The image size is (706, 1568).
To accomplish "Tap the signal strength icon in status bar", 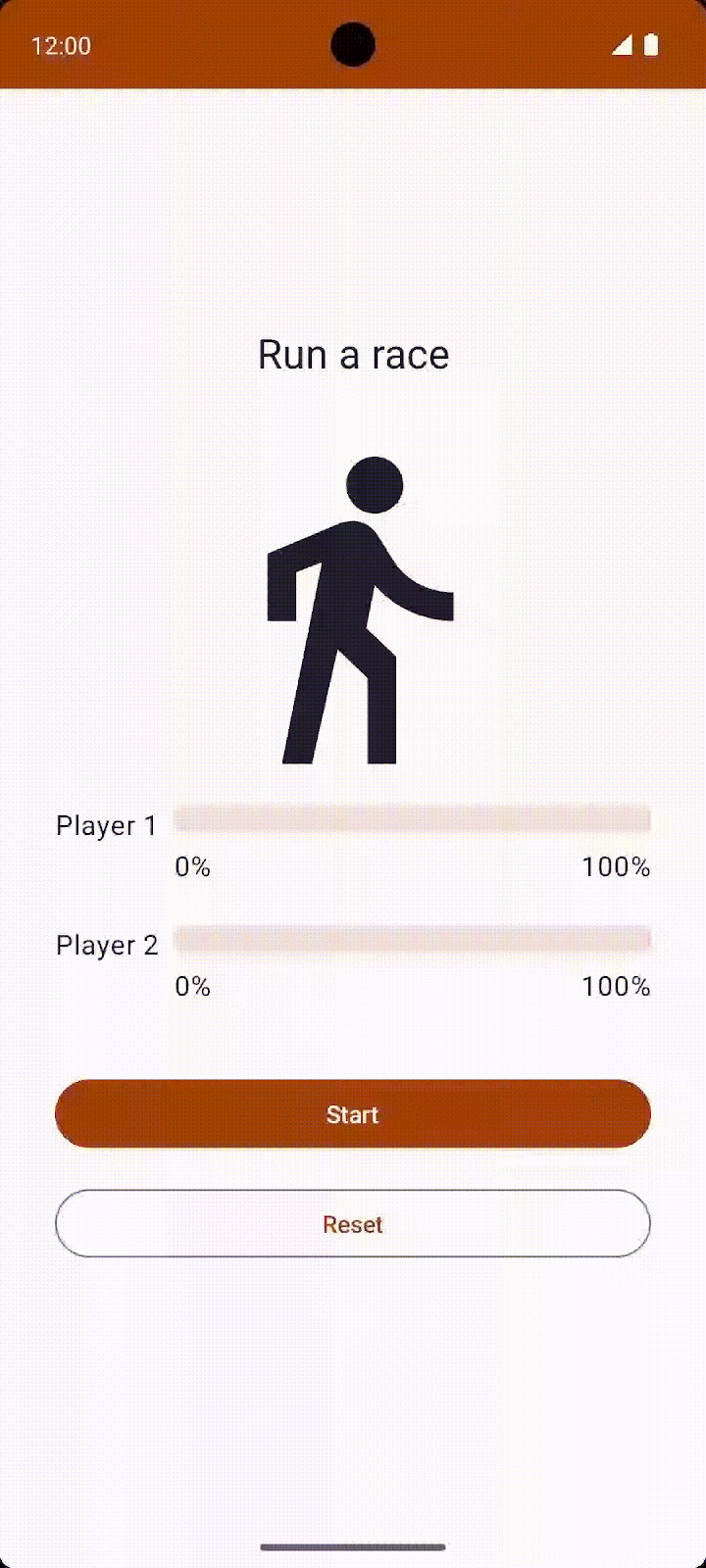I will click(624, 45).
